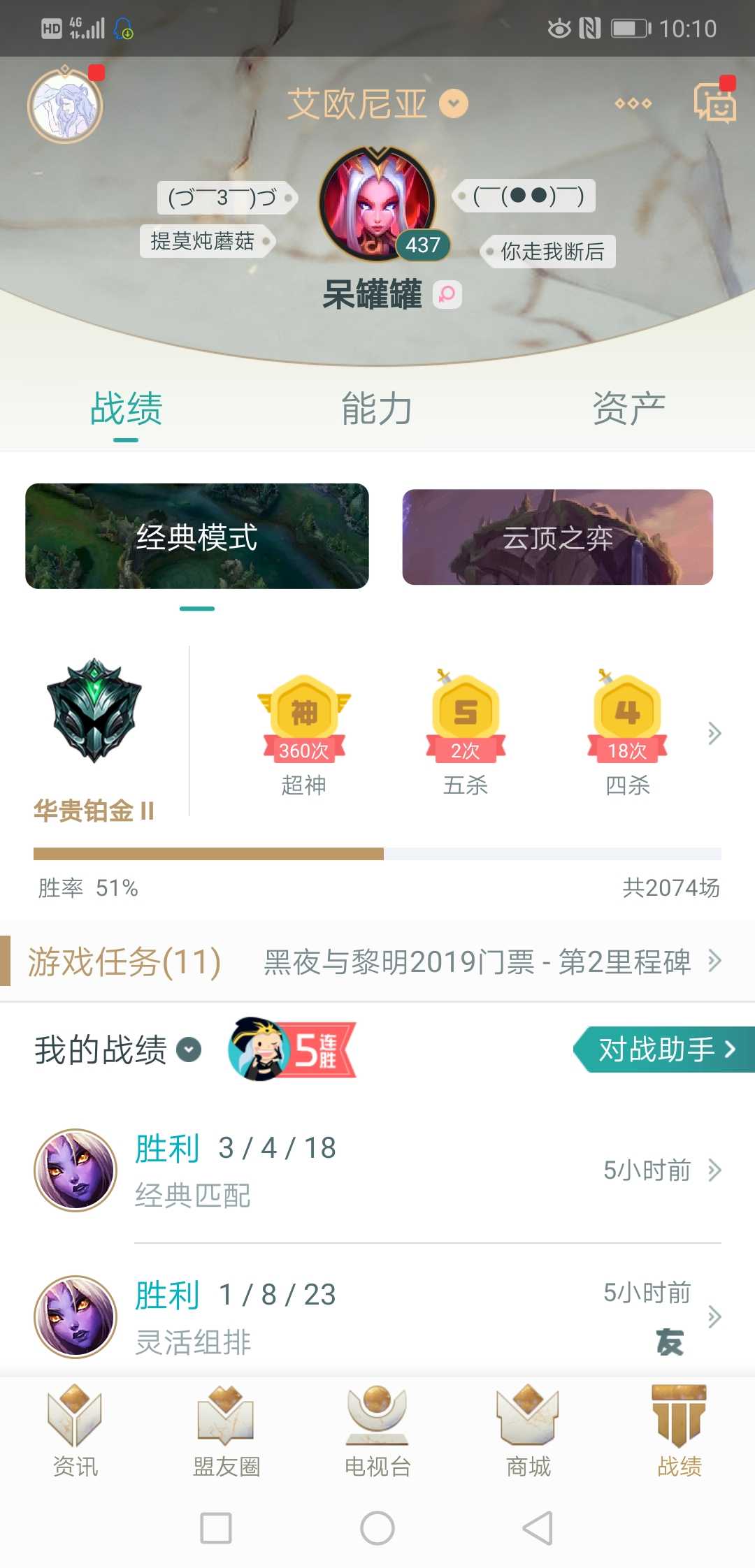Screen dimensions: 755x1568
Task: Open 游戏任务 mission row
Action: click(x=377, y=961)
